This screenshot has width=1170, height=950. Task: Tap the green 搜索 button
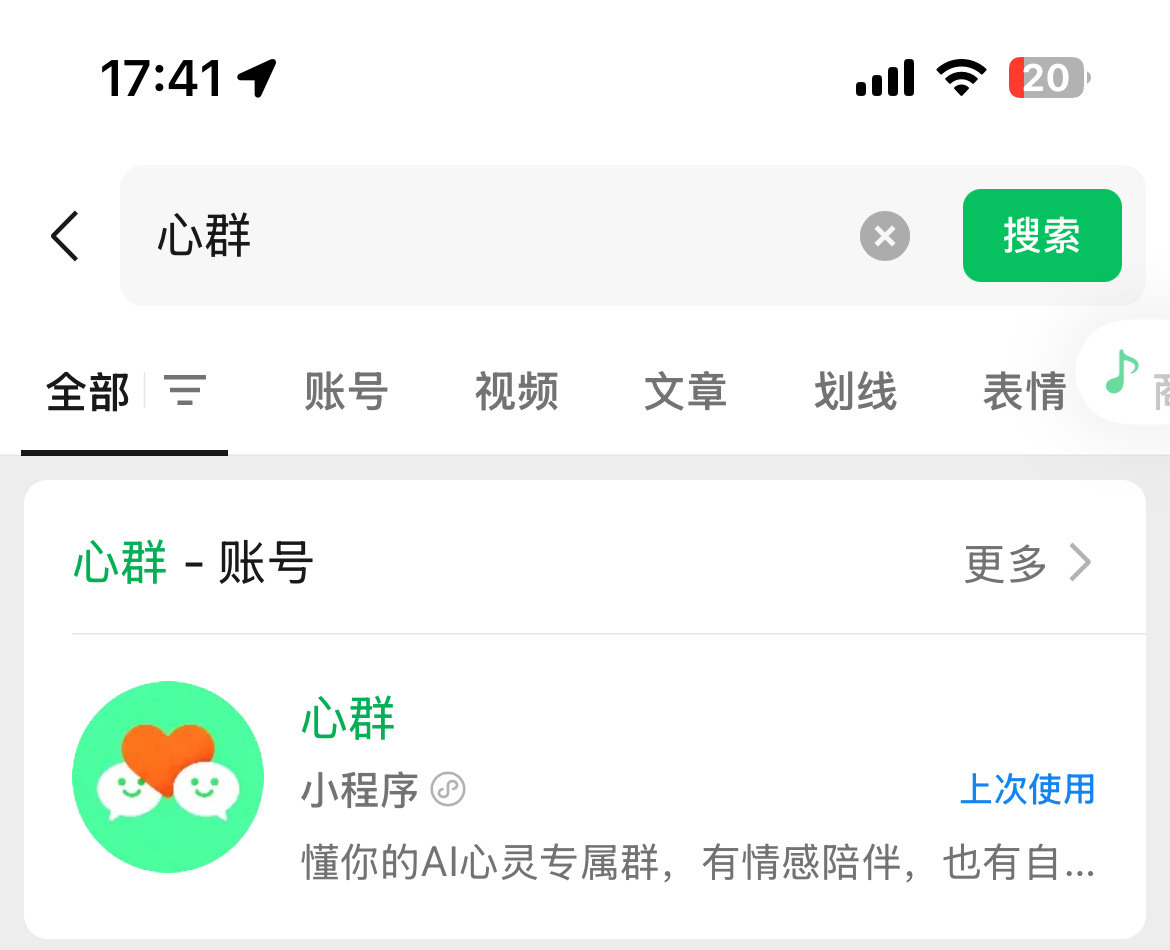(1042, 235)
